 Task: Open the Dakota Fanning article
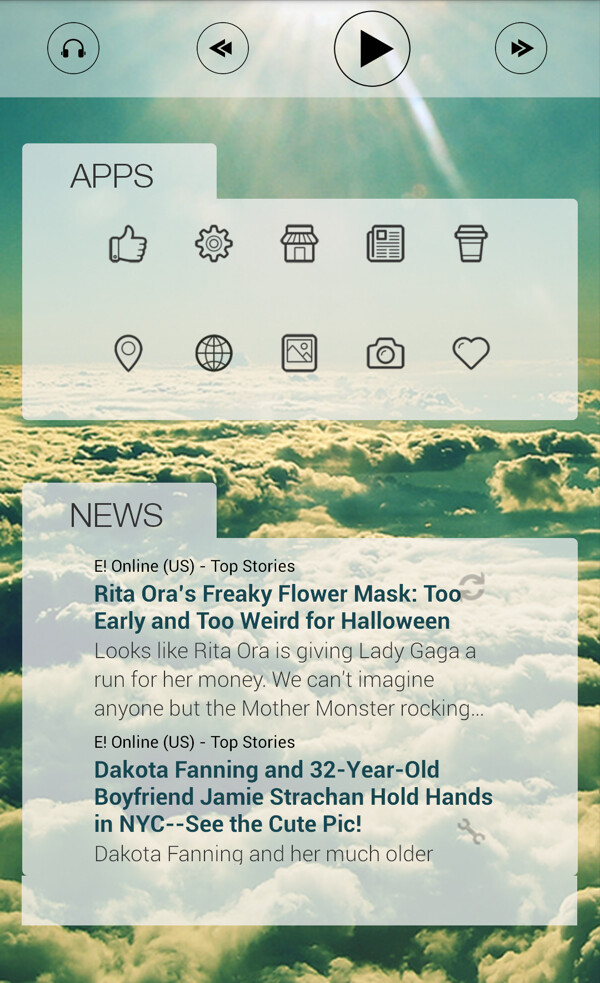(x=293, y=797)
